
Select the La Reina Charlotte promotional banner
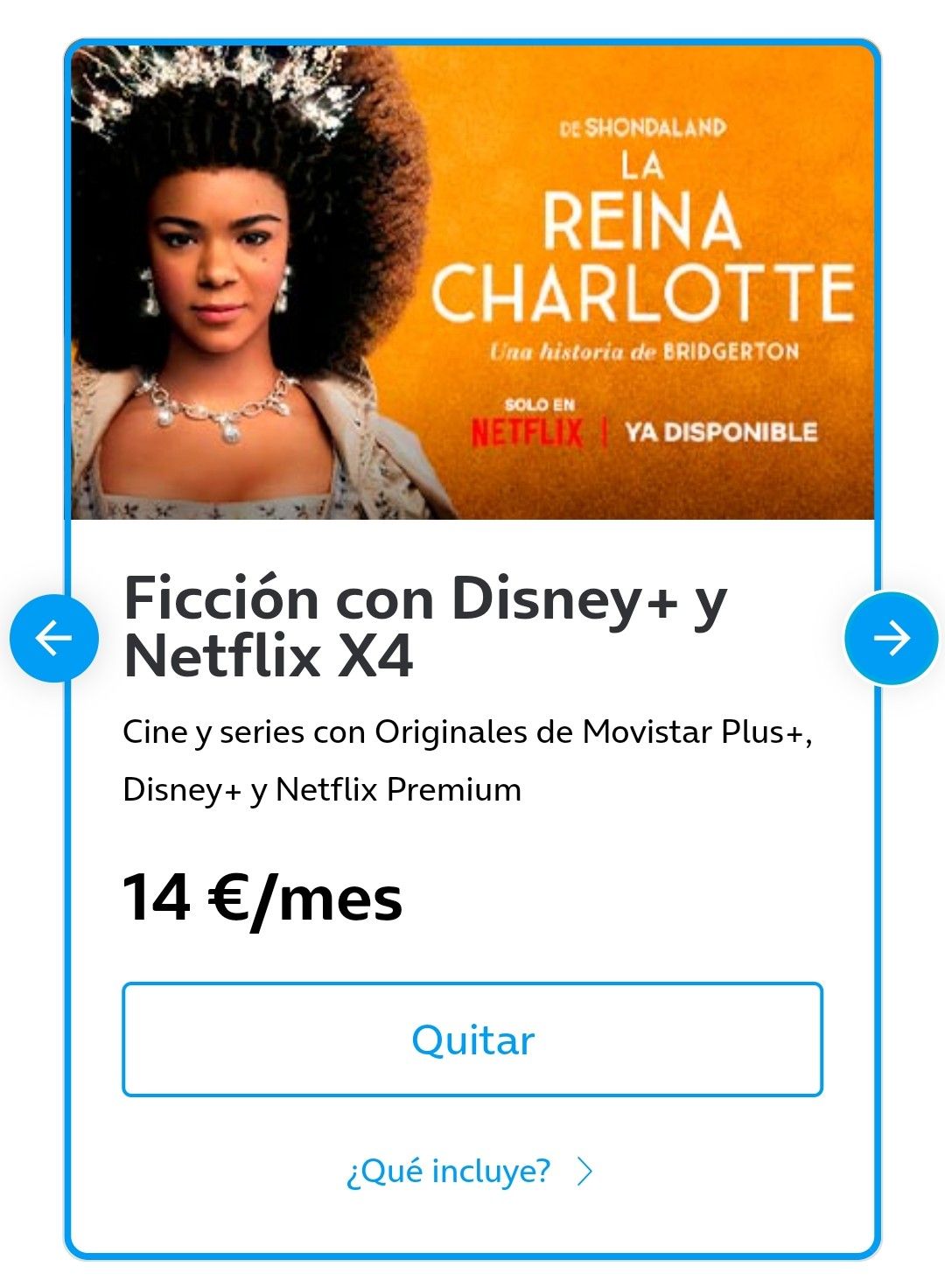point(472,280)
